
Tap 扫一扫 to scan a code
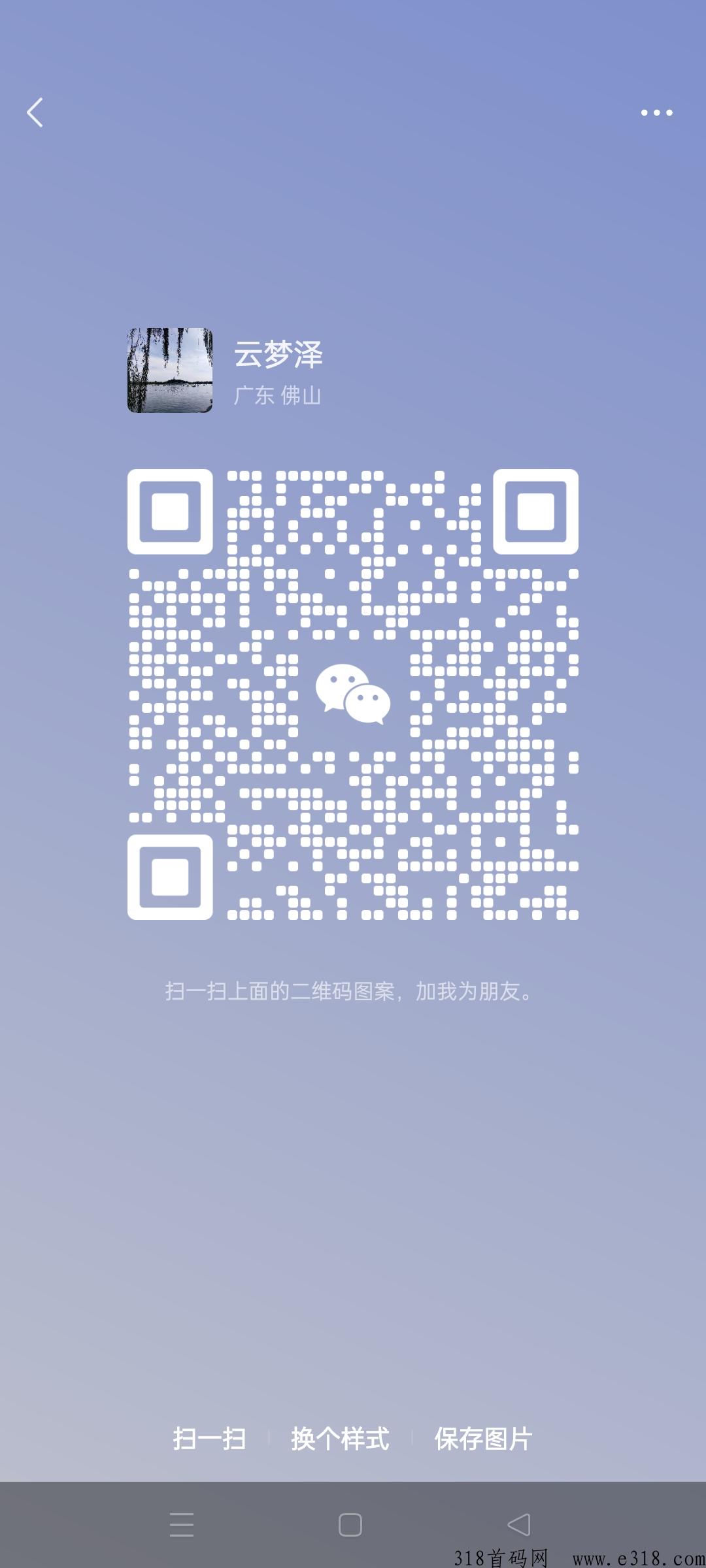click(x=209, y=1439)
